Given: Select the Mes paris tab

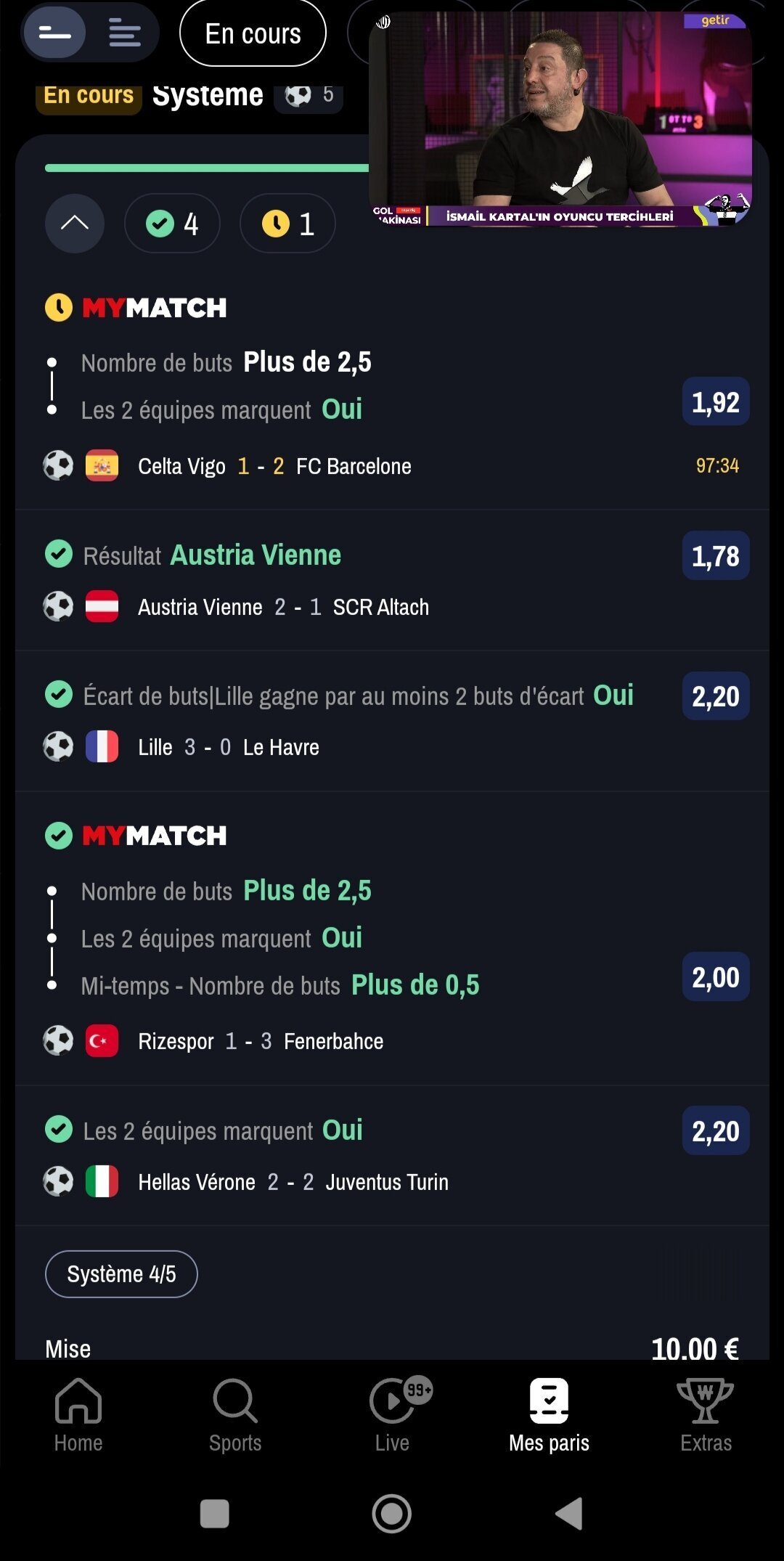Looking at the screenshot, I should point(549,1415).
